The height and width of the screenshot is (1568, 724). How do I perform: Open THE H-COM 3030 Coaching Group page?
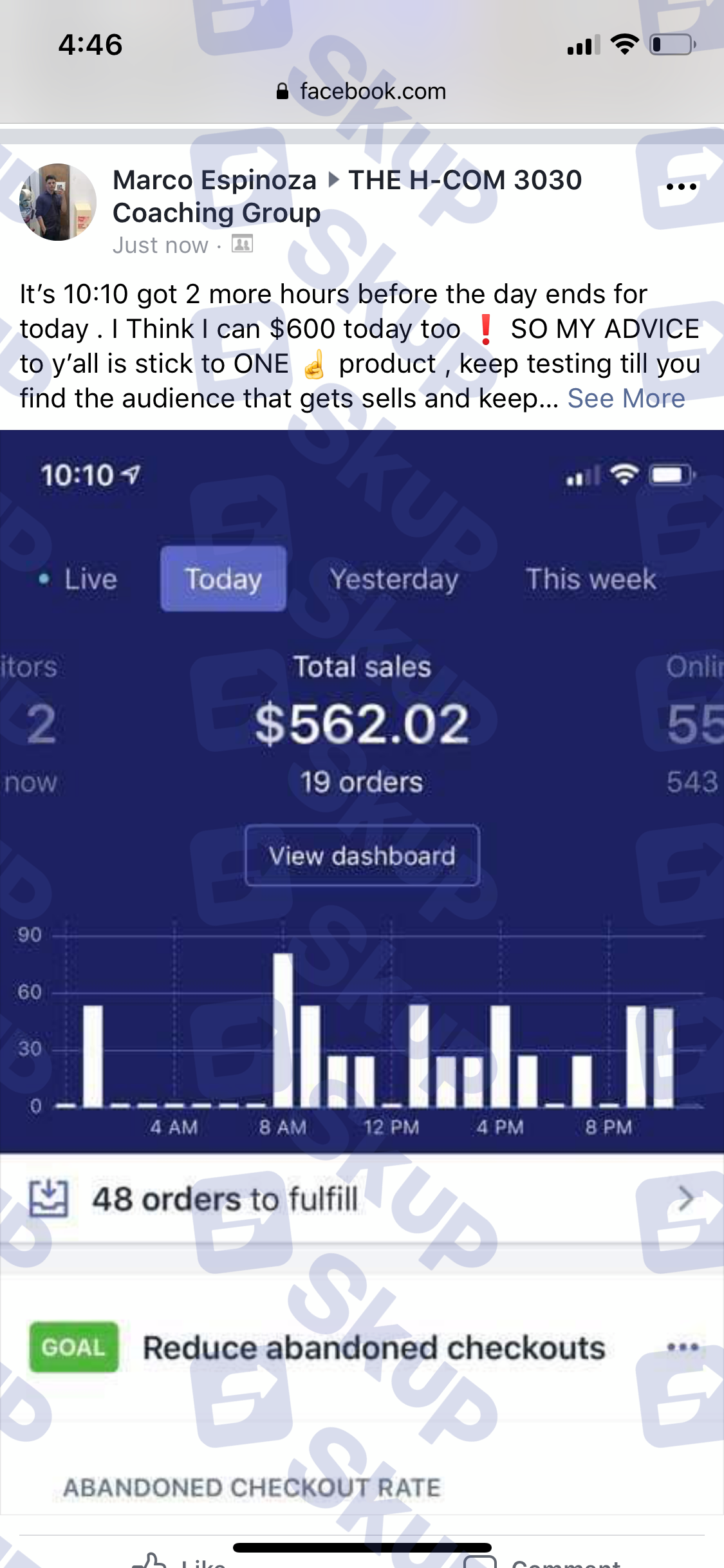[348, 196]
